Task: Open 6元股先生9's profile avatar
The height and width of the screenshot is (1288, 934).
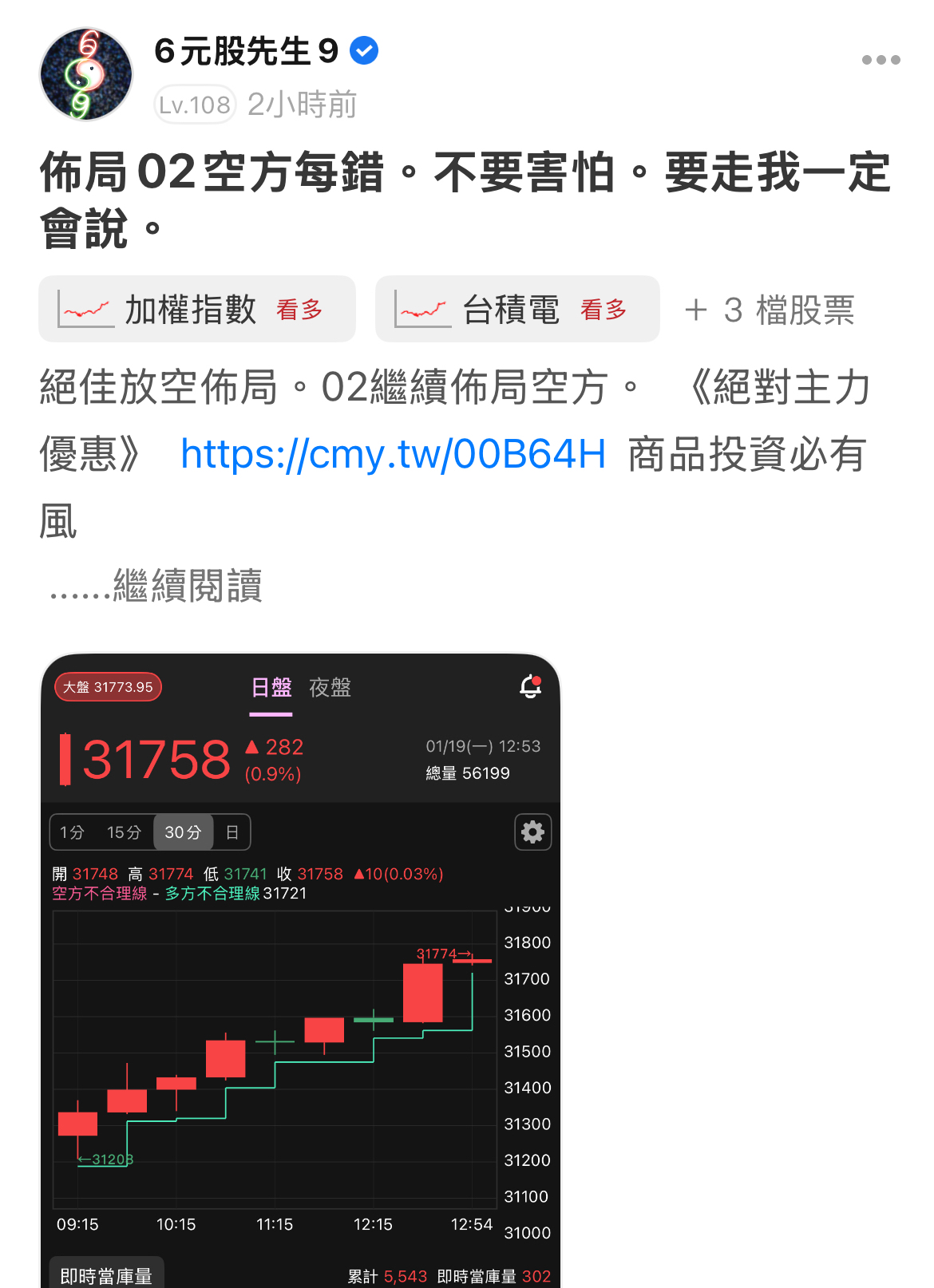Action: [x=86, y=74]
